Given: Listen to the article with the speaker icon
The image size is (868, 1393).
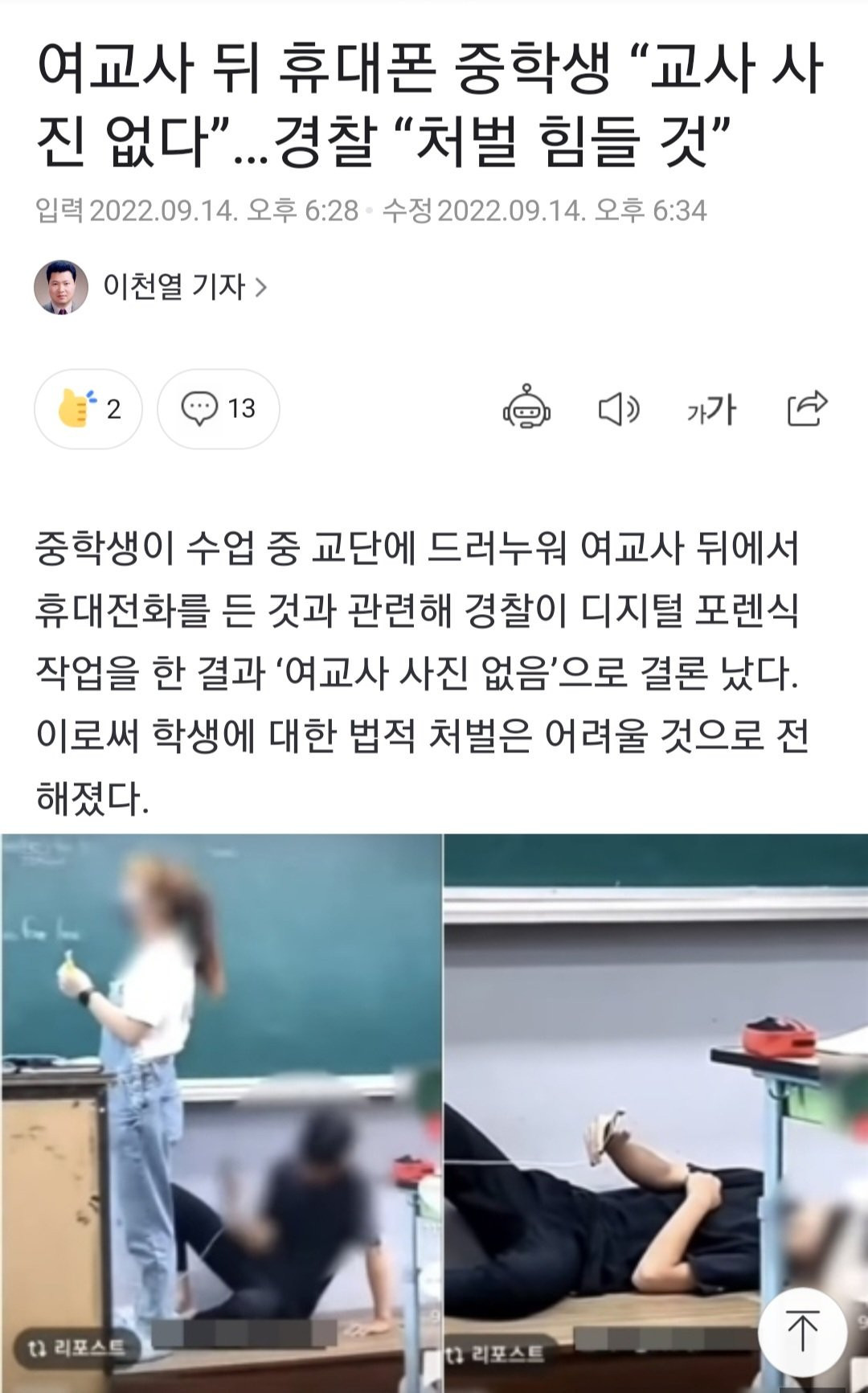Looking at the screenshot, I should [x=619, y=409].
